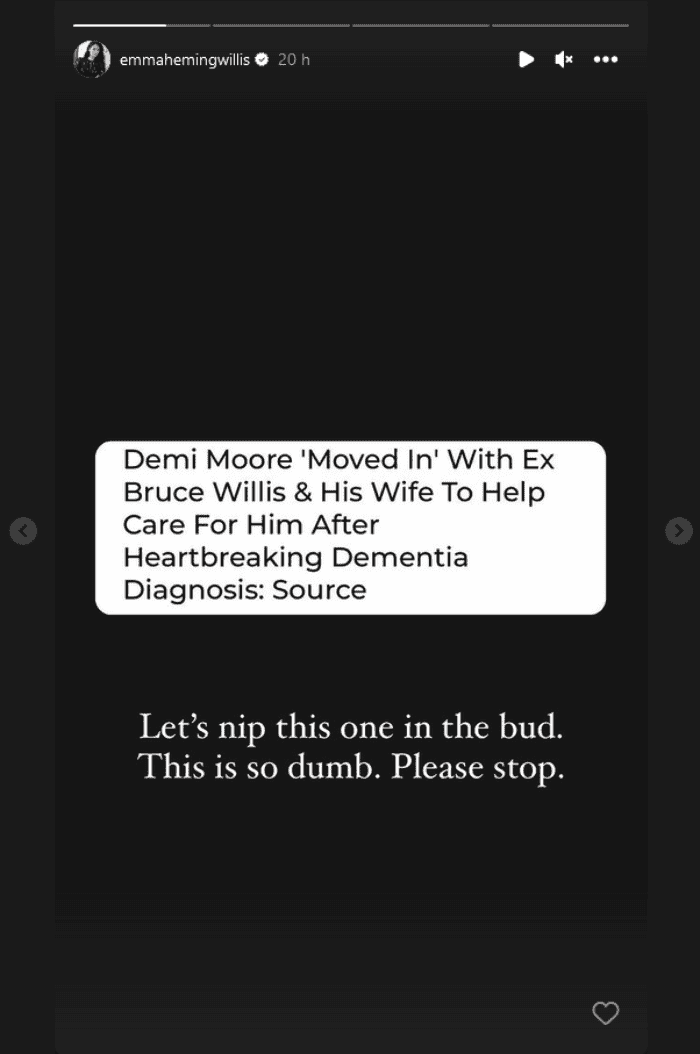Image resolution: width=700 pixels, height=1054 pixels.
Task: Open emmahemingwillis profile picture
Action: (x=91, y=60)
